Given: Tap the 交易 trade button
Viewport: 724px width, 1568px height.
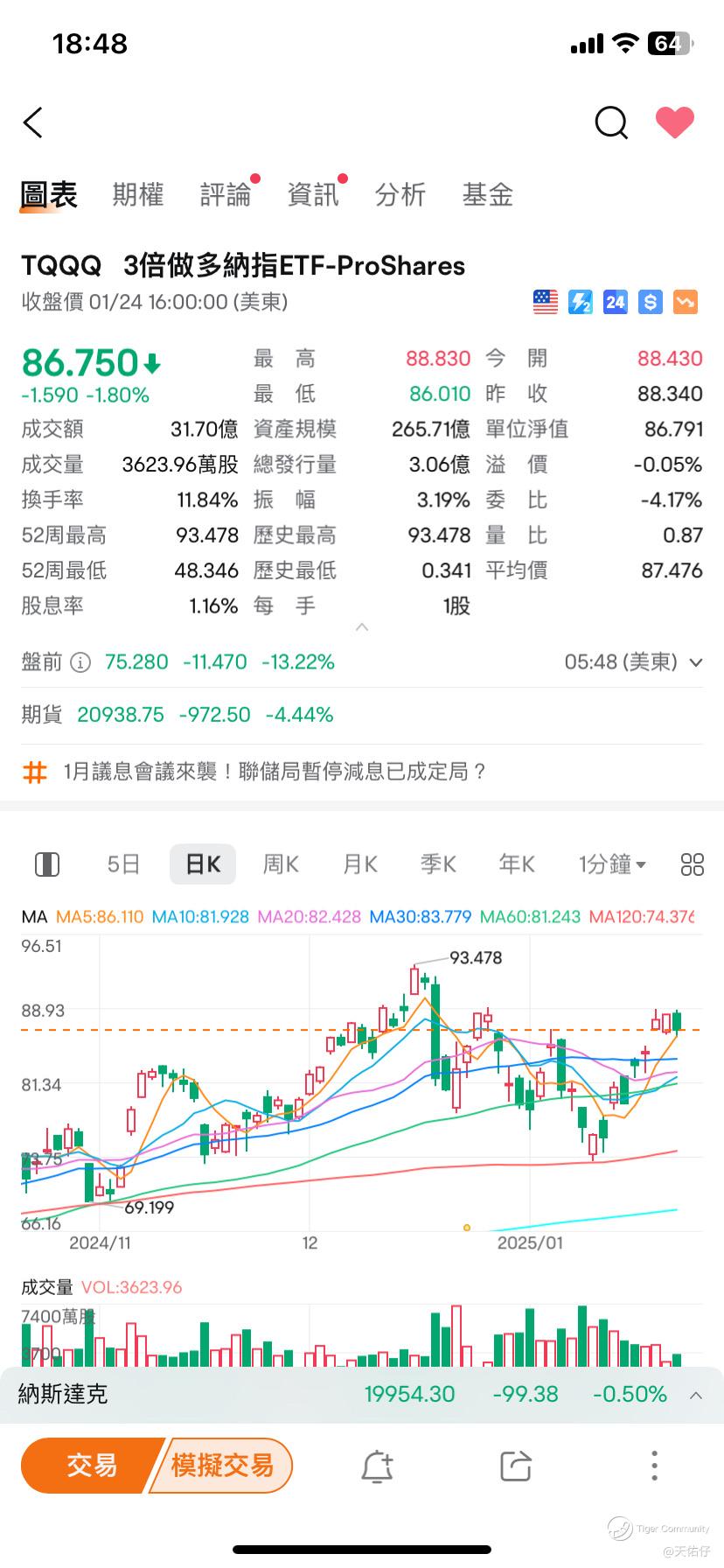Looking at the screenshot, I should [91, 1465].
